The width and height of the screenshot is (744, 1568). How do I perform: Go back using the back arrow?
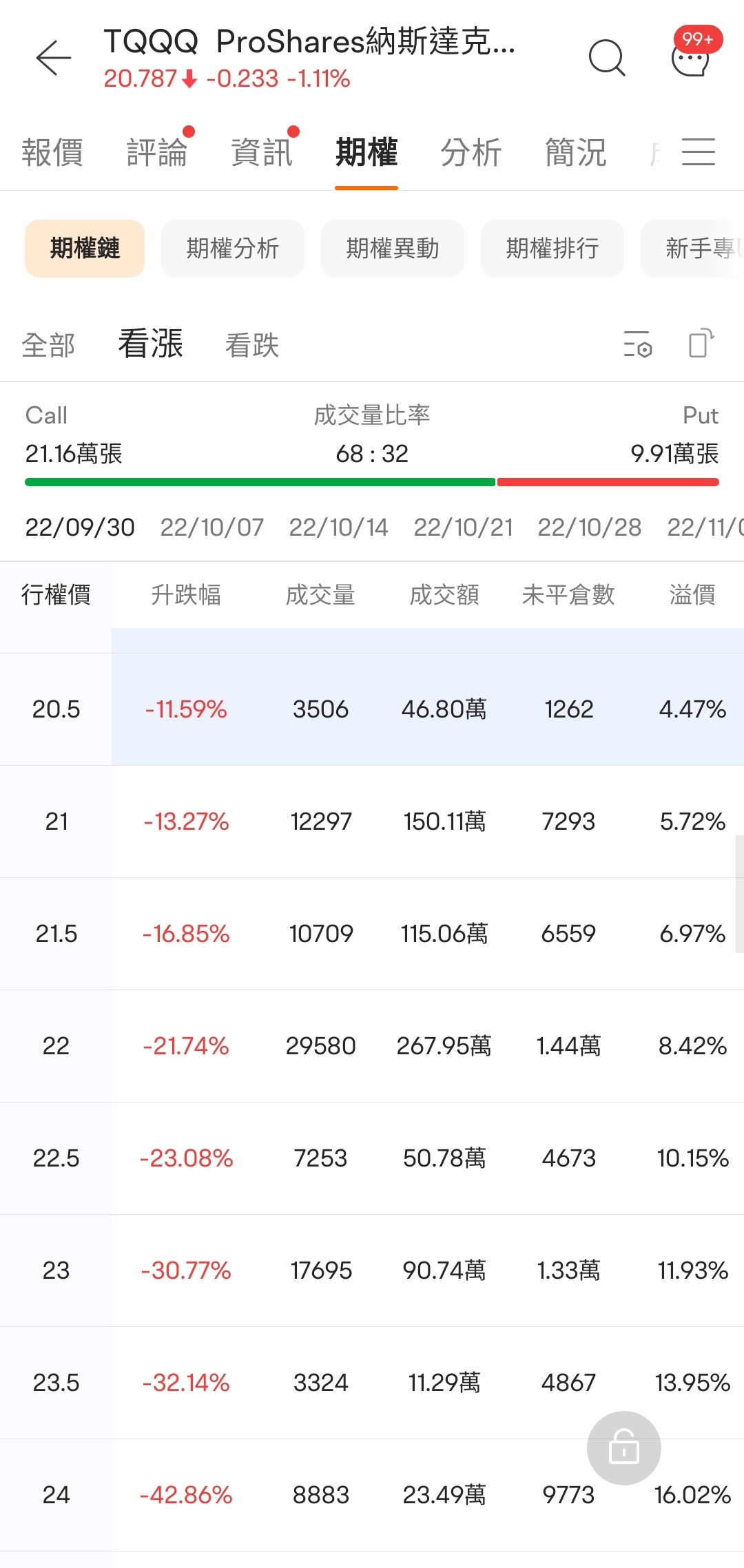tap(54, 59)
